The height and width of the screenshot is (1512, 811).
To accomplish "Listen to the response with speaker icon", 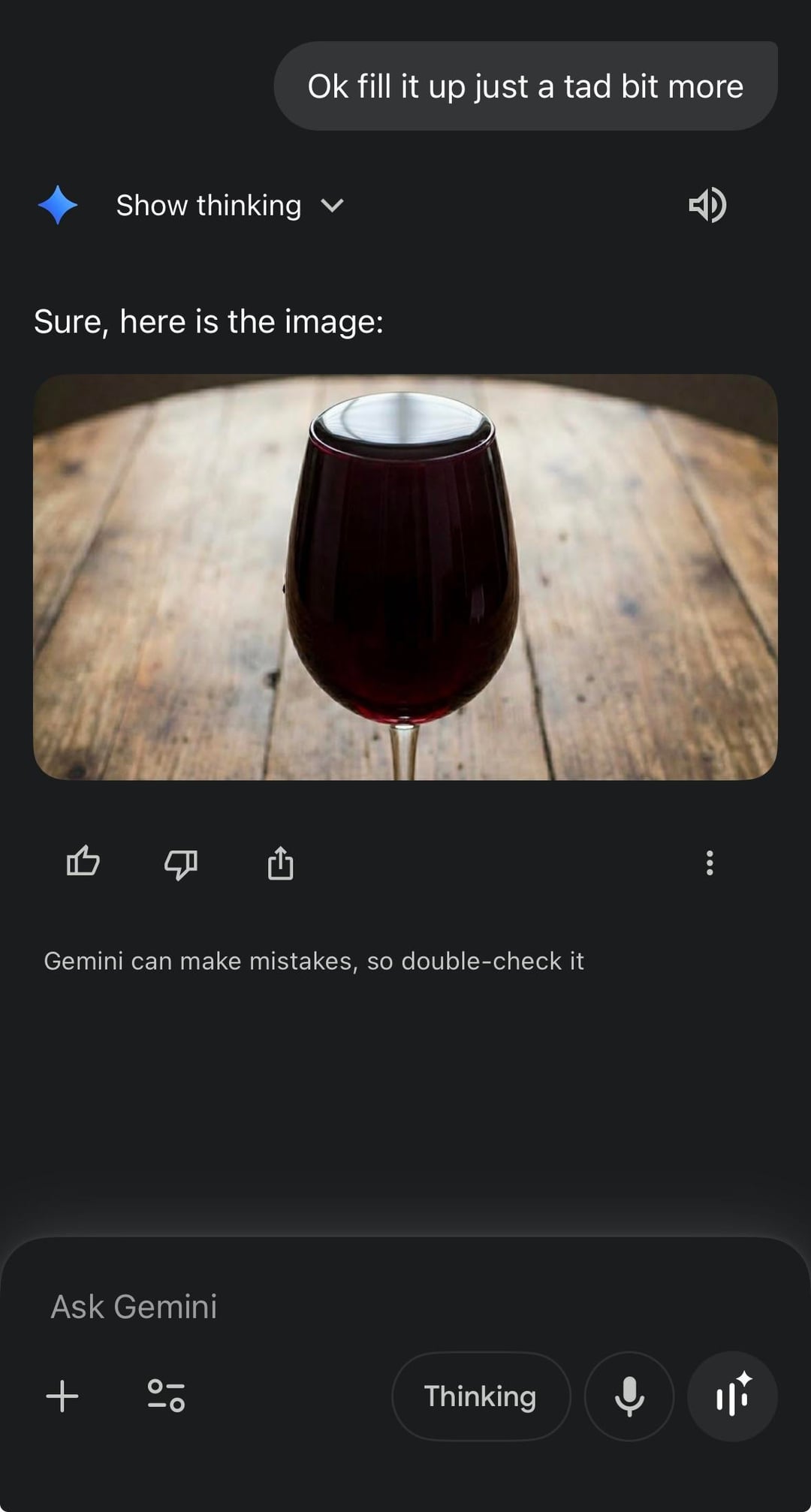I will point(707,205).
